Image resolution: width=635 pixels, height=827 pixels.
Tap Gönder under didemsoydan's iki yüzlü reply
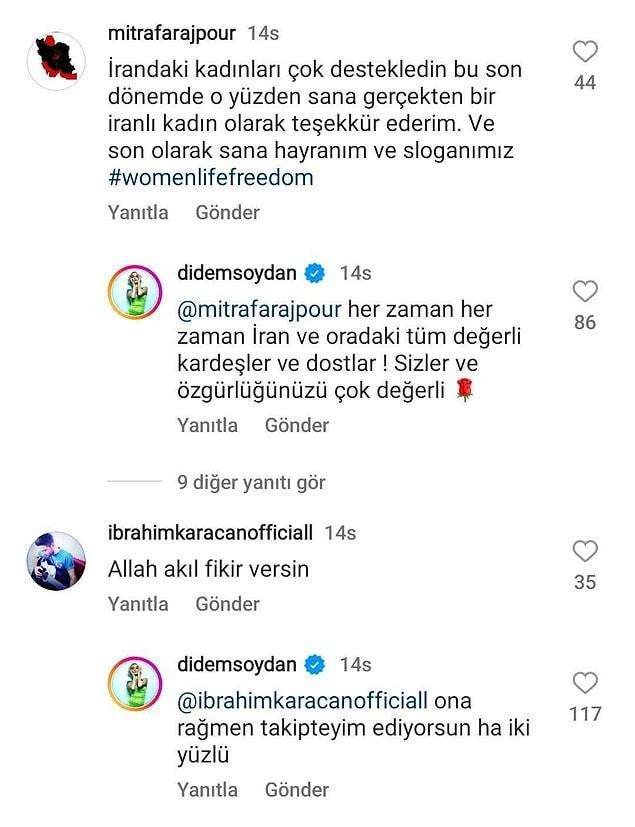[297, 790]
